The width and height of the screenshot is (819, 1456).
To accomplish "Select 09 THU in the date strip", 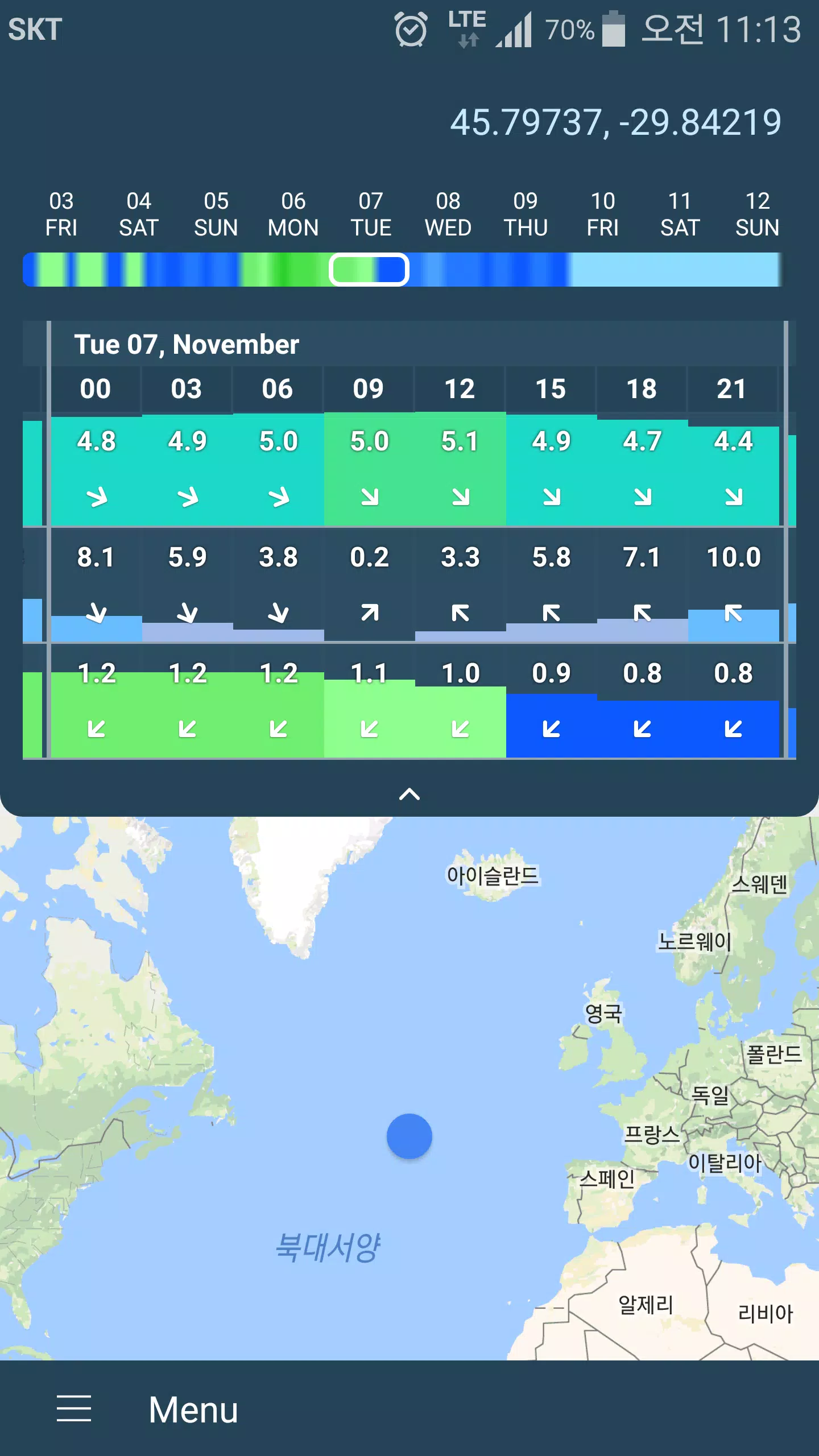I will 526,214.
